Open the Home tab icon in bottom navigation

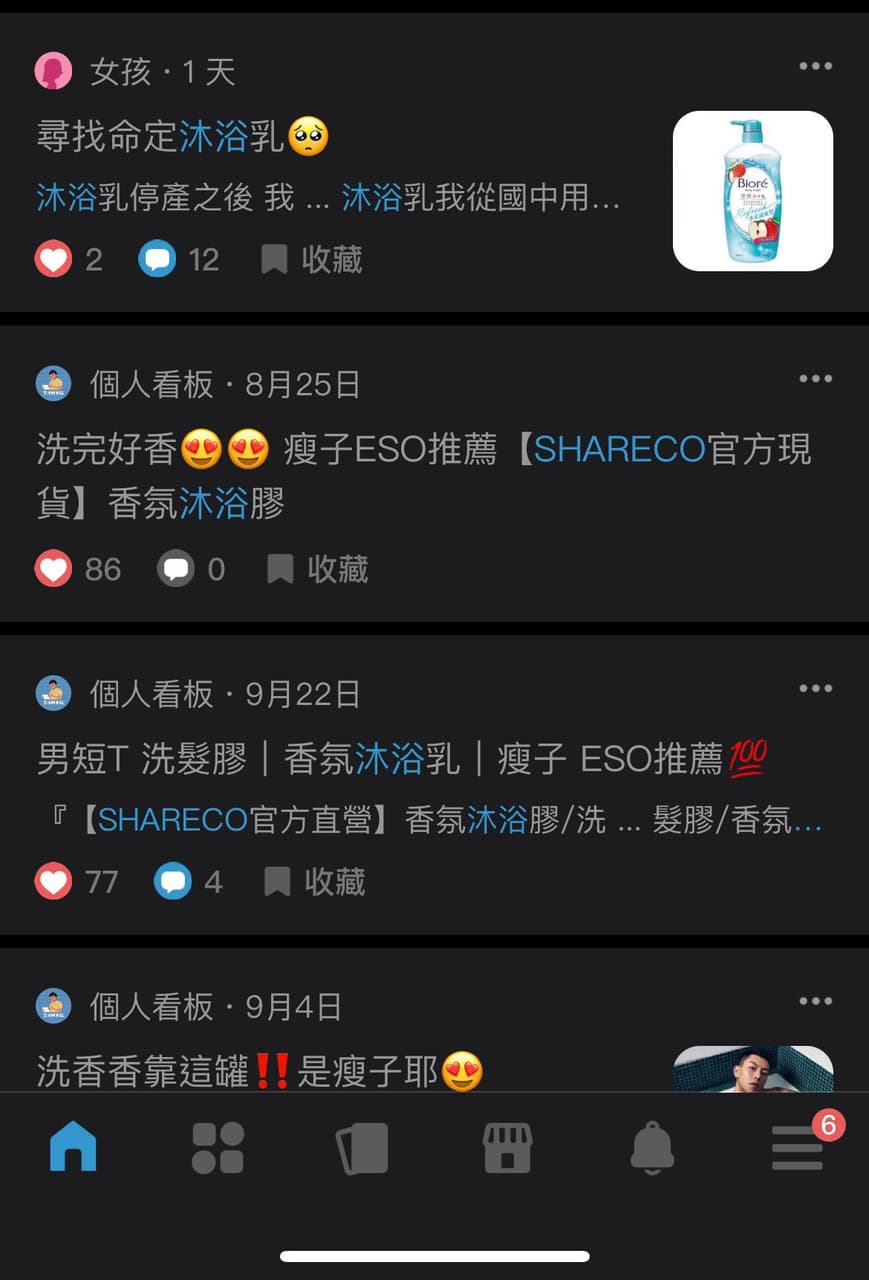coord(72,1147)
